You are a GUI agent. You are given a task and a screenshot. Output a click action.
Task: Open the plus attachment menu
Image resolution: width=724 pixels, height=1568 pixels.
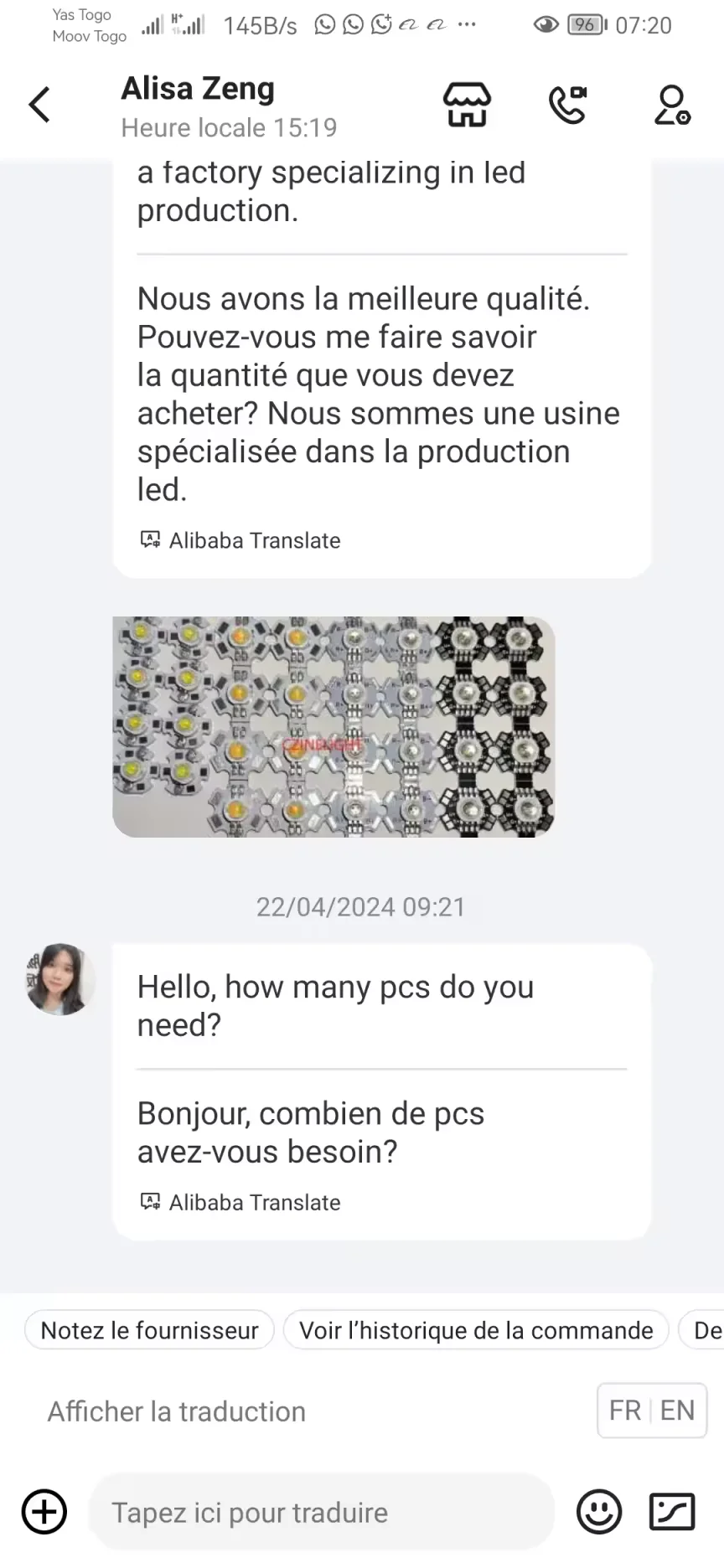click(44, 1512)
